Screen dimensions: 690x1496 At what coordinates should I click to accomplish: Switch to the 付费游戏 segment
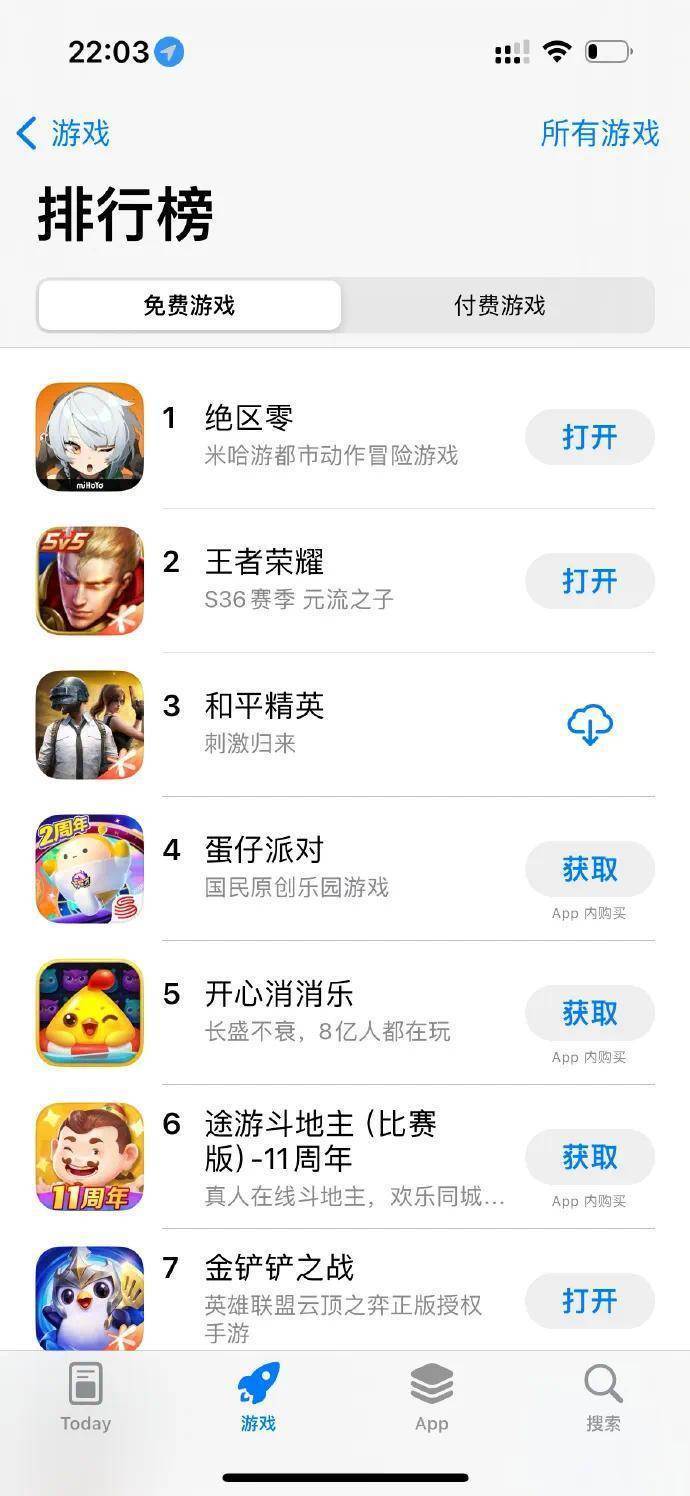point(499,305)
